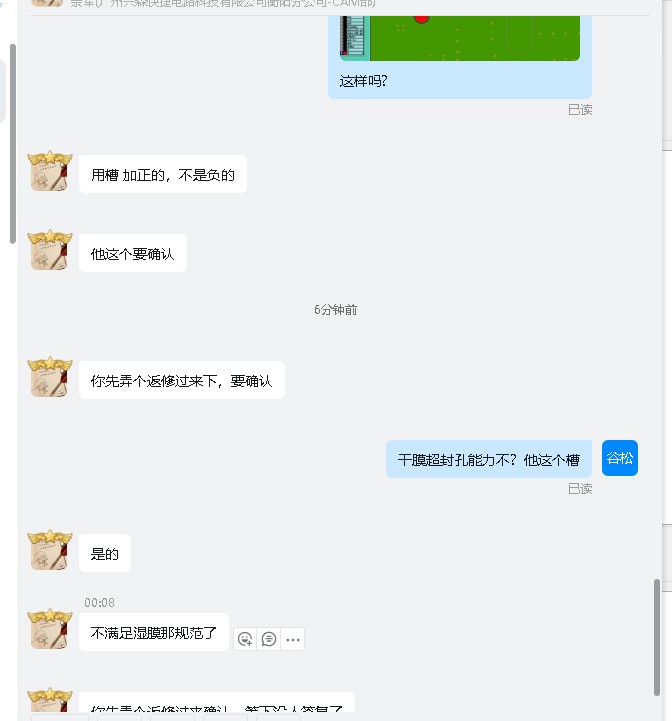Tap the 谷松 profile avatar
Screen dimensions: 672x721
click(620, 459)
